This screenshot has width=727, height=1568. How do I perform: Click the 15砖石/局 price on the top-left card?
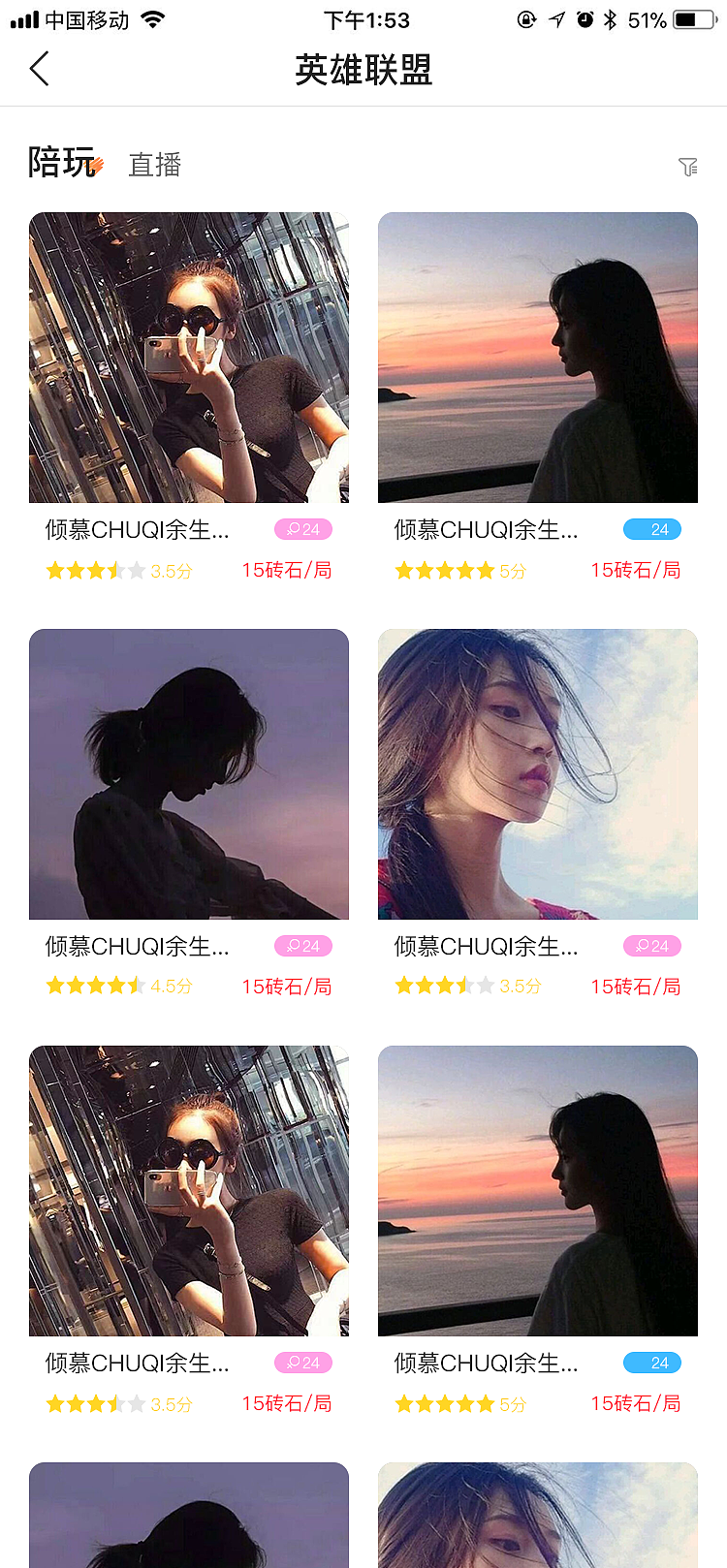(x=288, y=570)
